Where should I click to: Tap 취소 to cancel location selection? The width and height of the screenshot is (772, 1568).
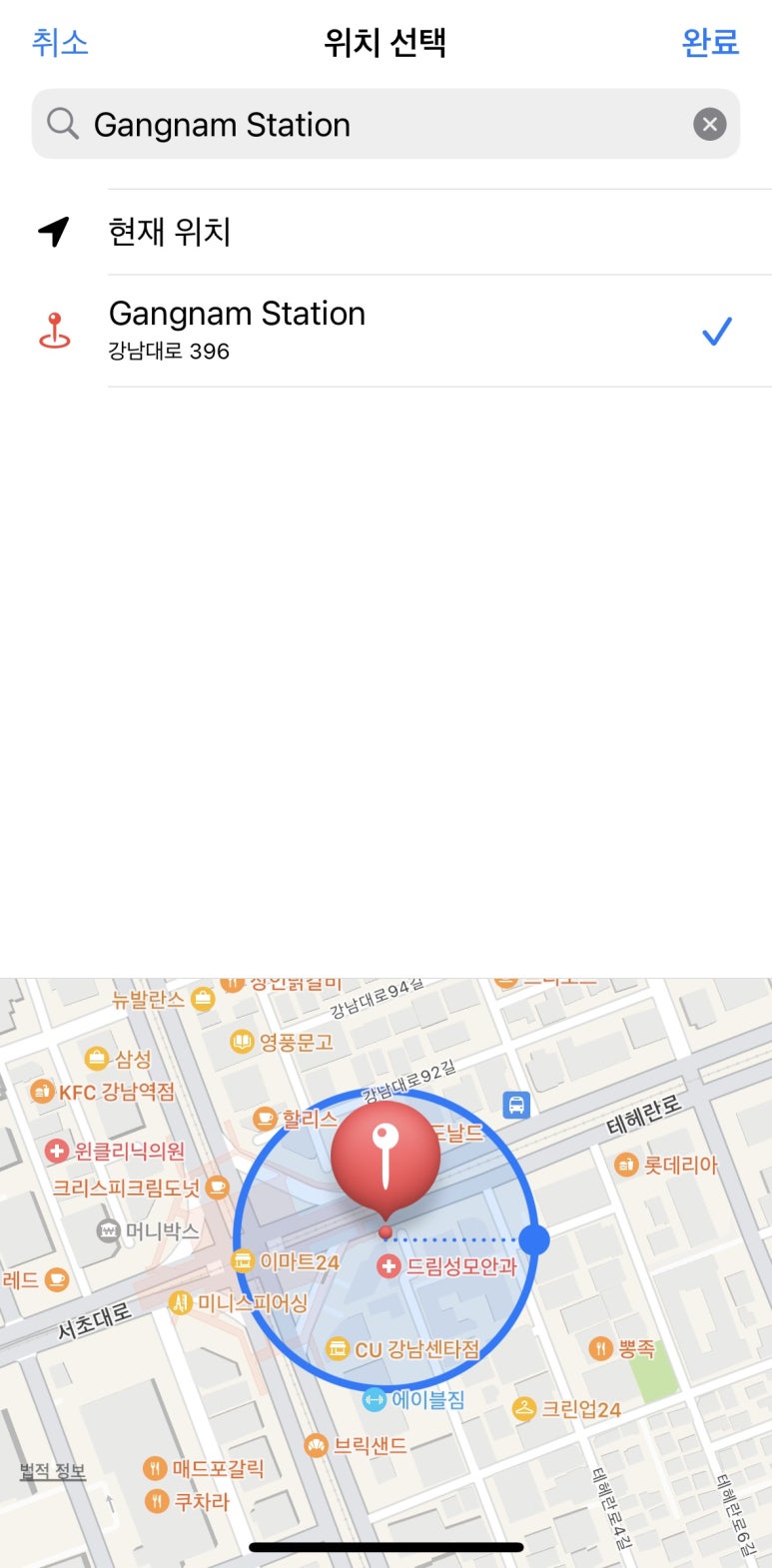click(60, 42)
